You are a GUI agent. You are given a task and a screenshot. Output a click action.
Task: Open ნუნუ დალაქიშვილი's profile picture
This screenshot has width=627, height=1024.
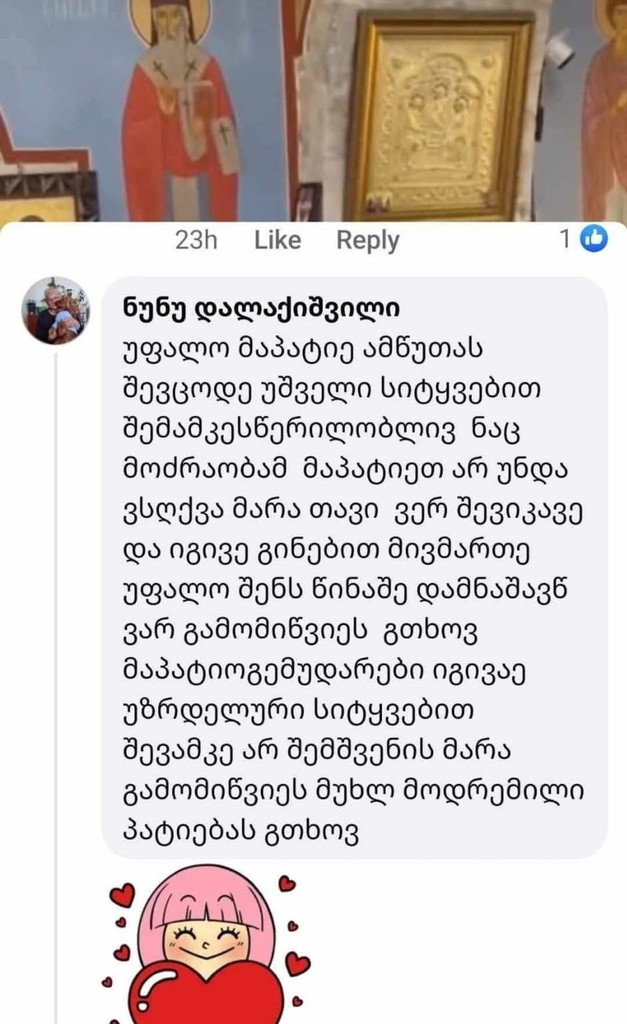coord(56,311)
